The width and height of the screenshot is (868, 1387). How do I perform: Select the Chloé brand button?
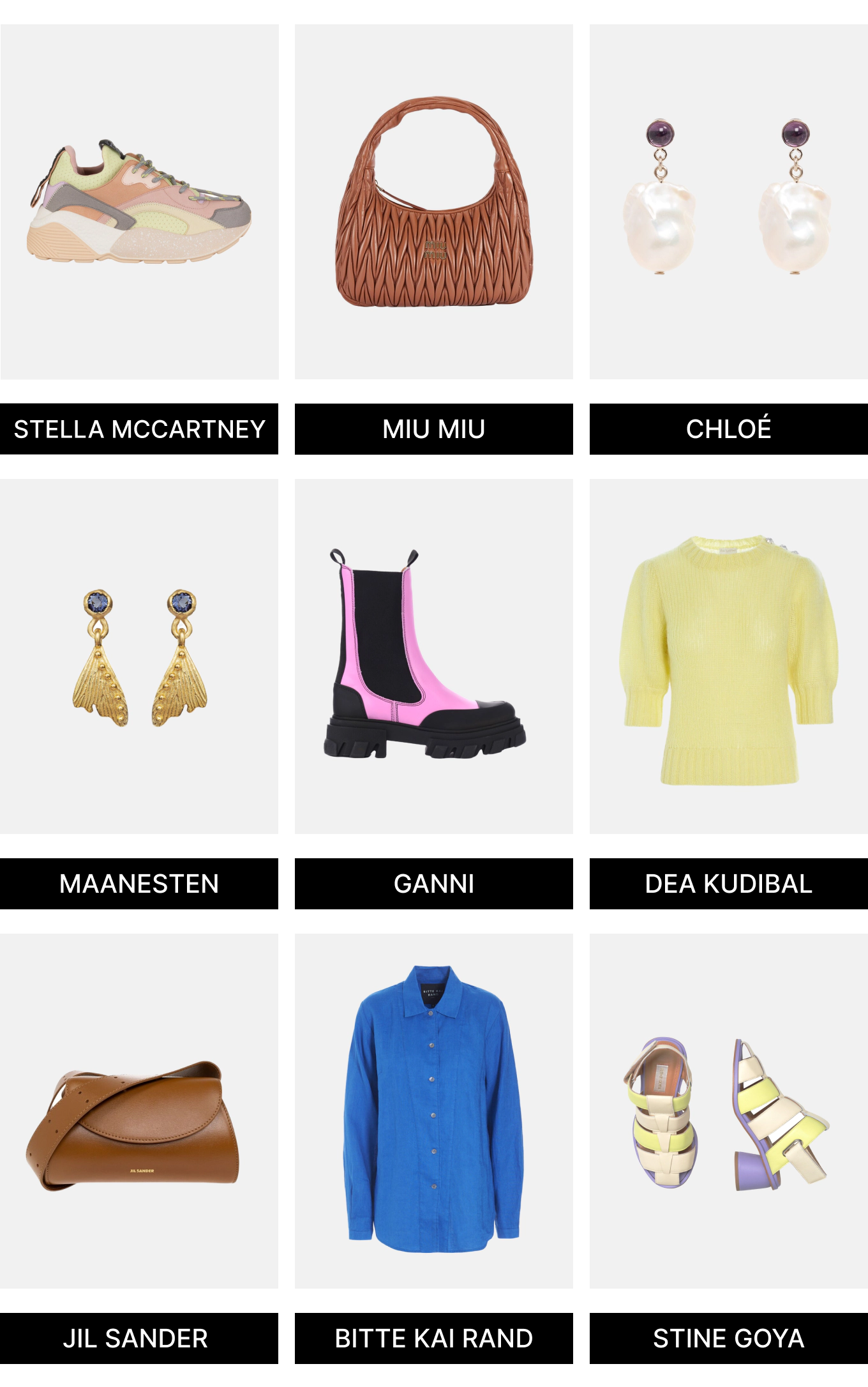click(728, 429)
